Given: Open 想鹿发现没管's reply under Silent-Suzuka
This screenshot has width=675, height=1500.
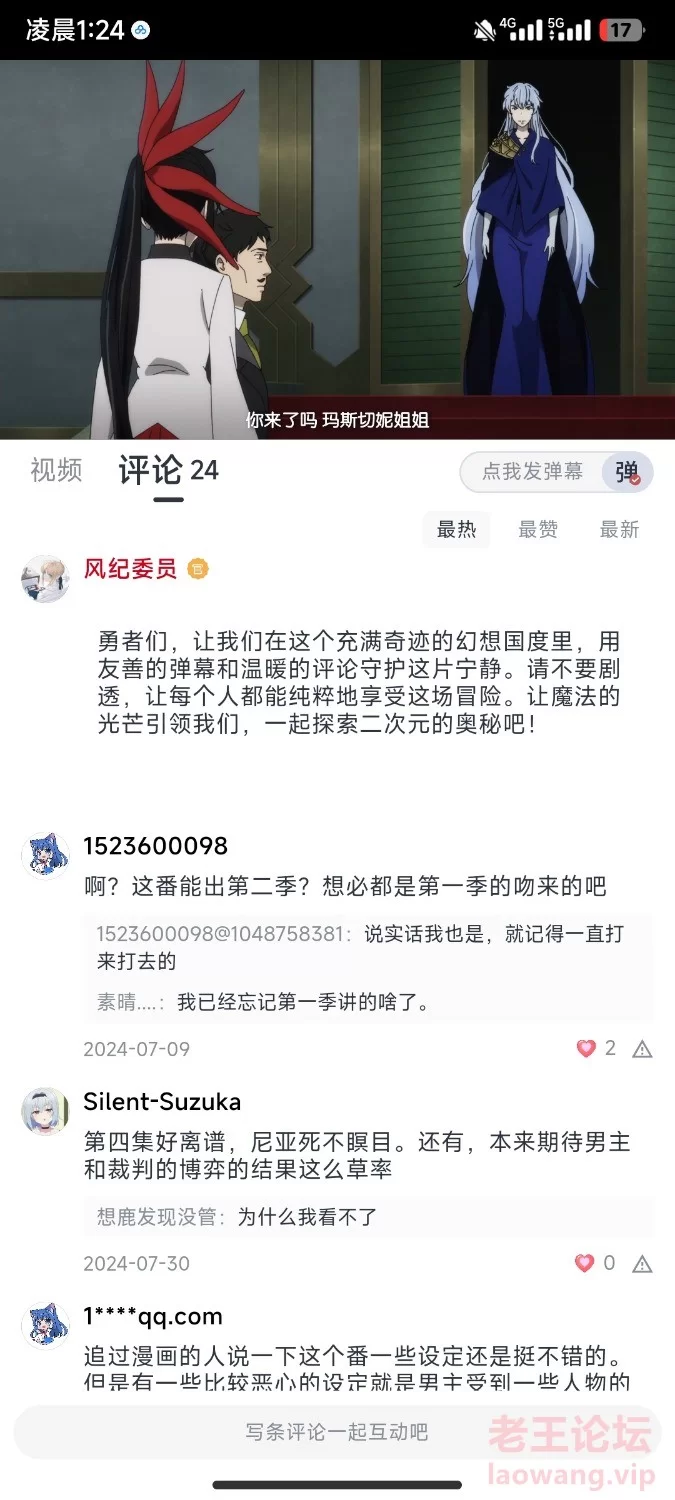Looking at the screenshot, I should (x=368, y=1217).
